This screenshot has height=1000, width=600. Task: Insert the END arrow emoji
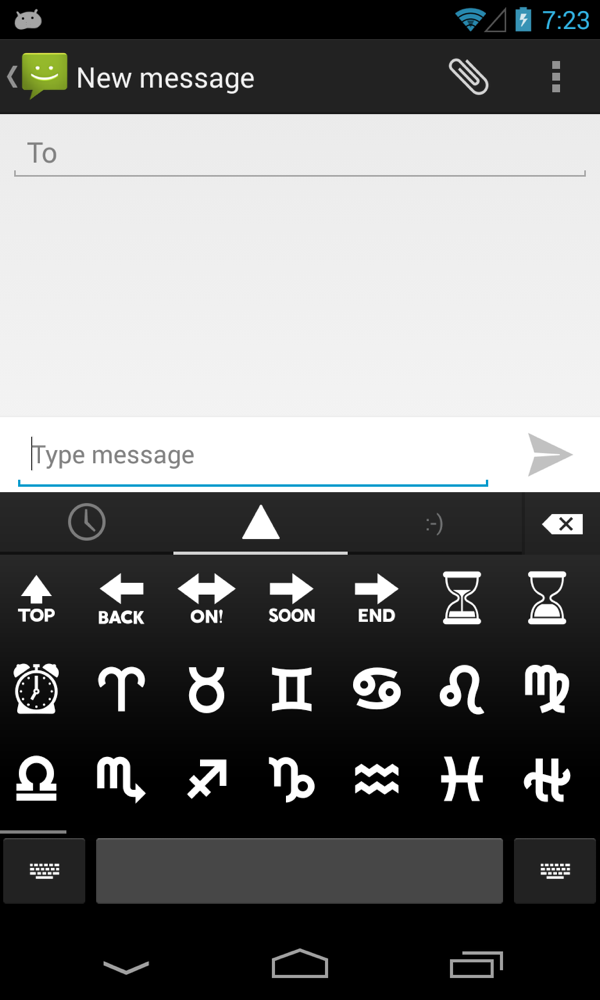[377, 600]
